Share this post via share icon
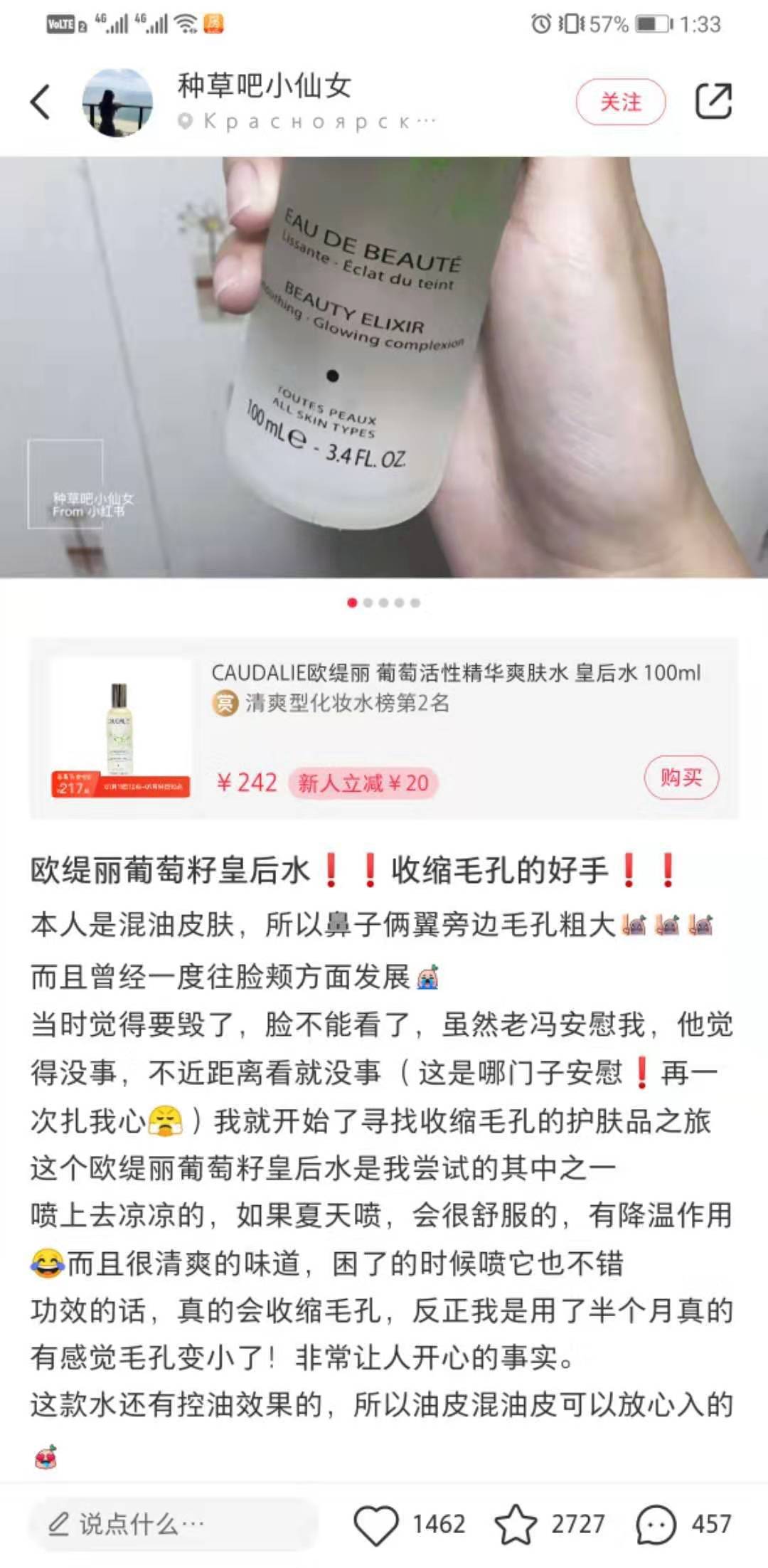The image size is (768, 1568). 713,101
